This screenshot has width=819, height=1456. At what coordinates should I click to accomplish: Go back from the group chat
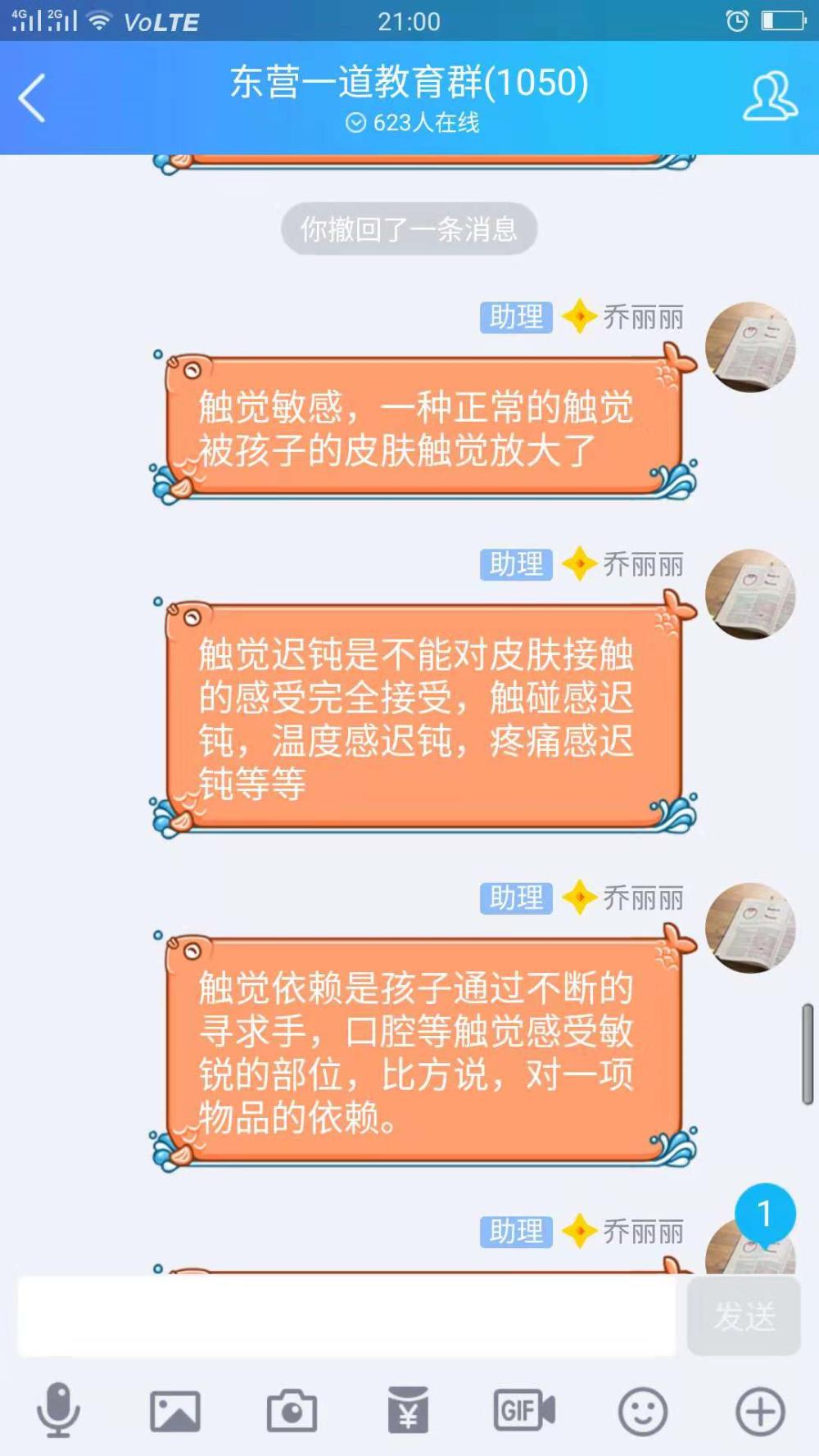(32, 97)
